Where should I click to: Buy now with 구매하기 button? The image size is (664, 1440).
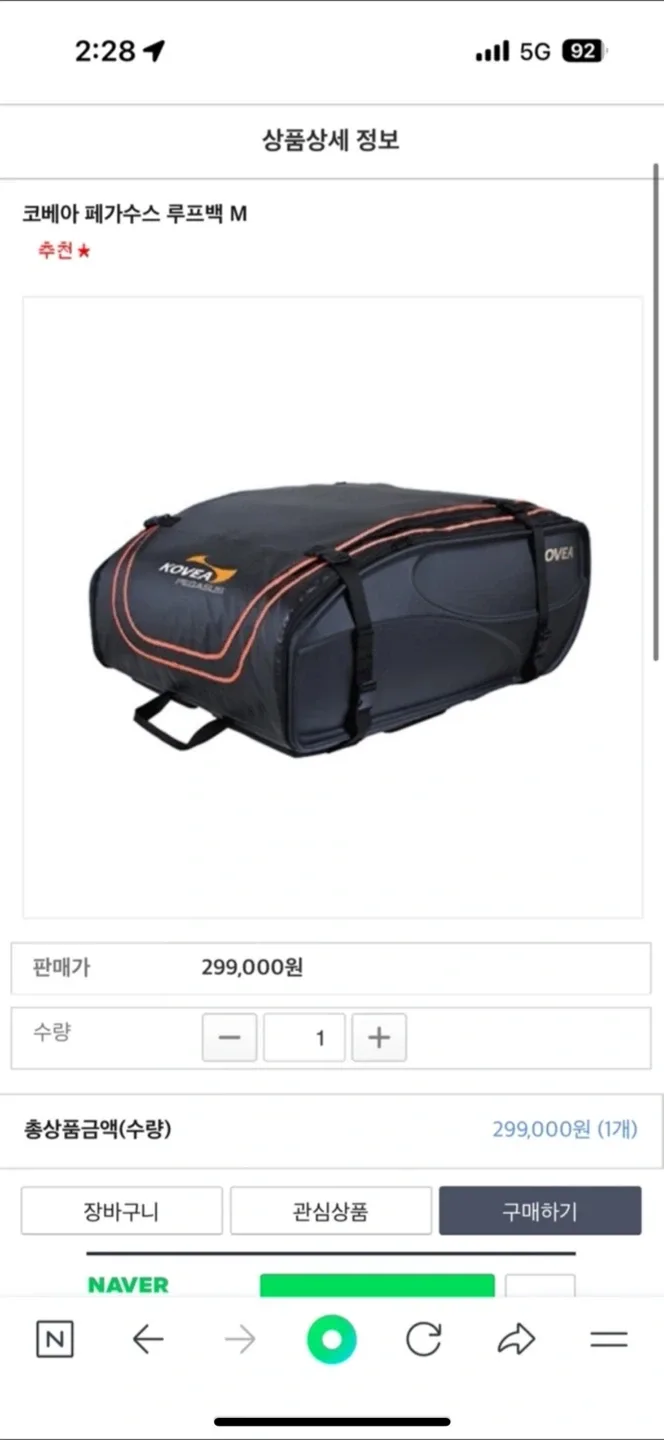point(540,1211)
